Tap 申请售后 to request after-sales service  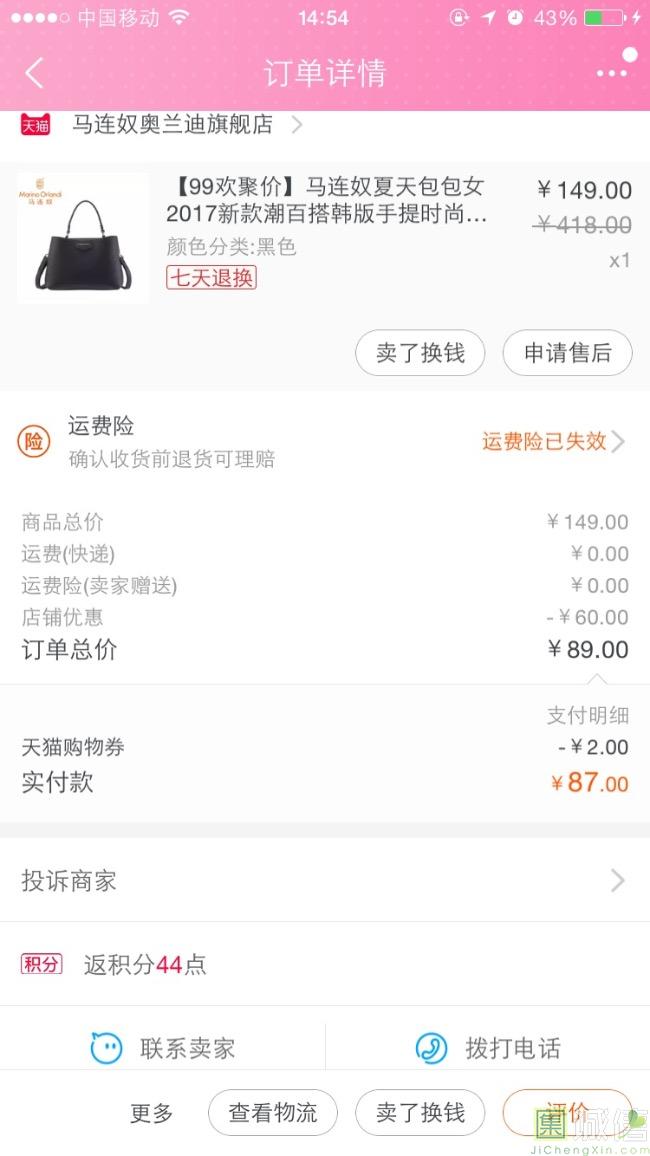(x=567, y=353)
